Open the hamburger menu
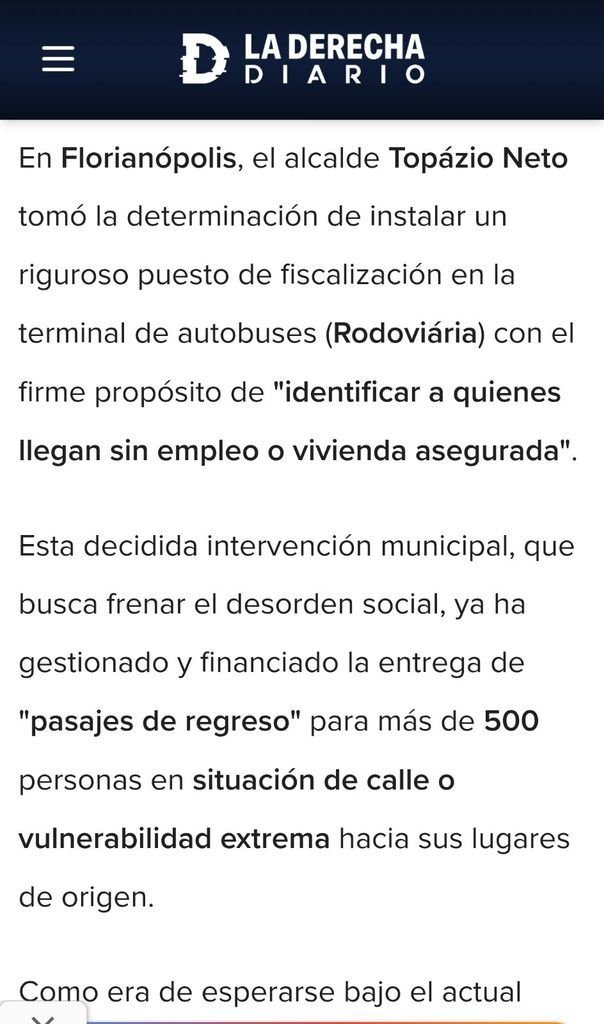Image resolution: width=604 pixels, height=1024 pixels. [x=58, y=59]
